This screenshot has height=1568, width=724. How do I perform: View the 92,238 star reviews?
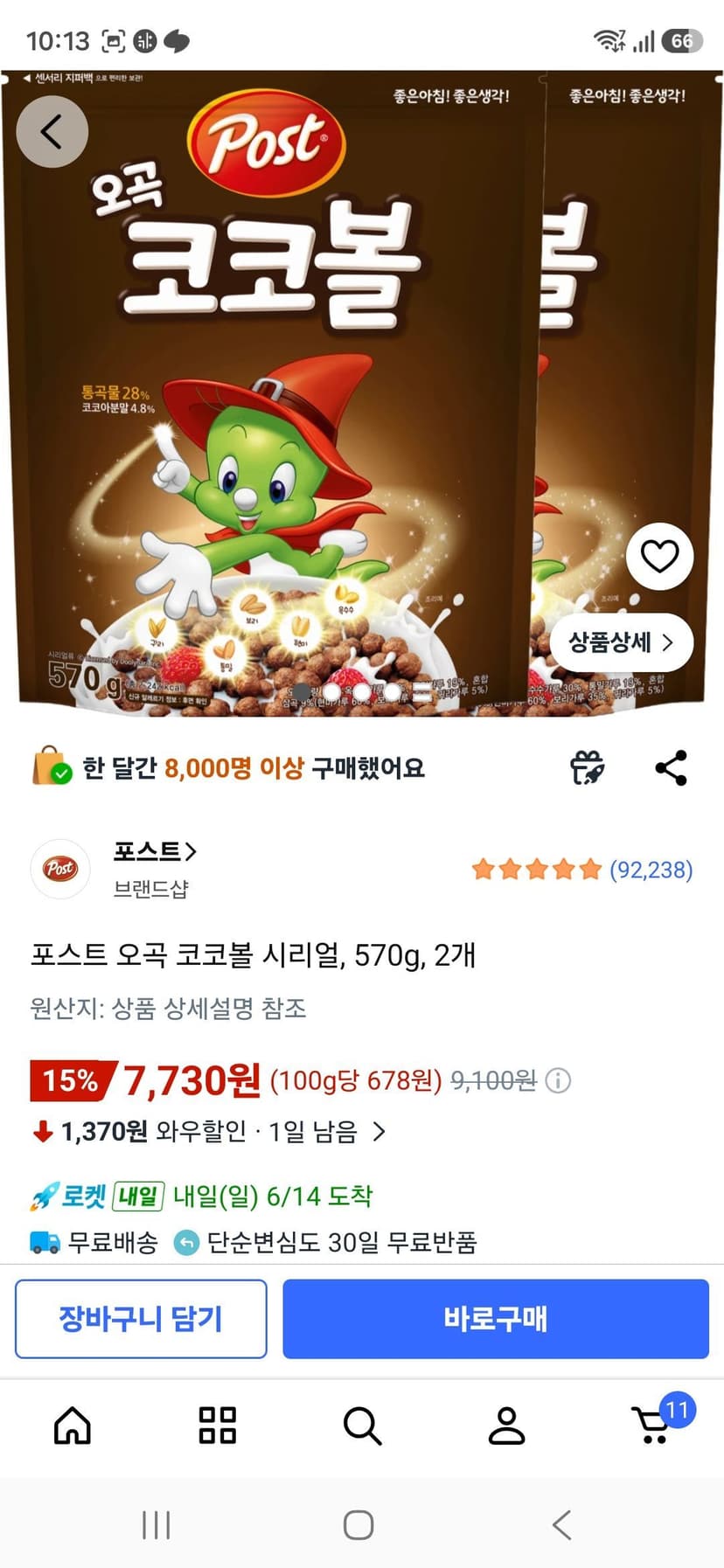(582, 870)
